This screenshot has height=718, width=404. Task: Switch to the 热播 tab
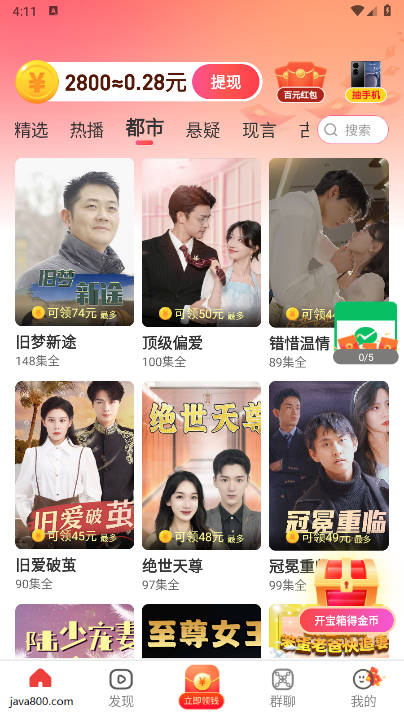(87, 130)
